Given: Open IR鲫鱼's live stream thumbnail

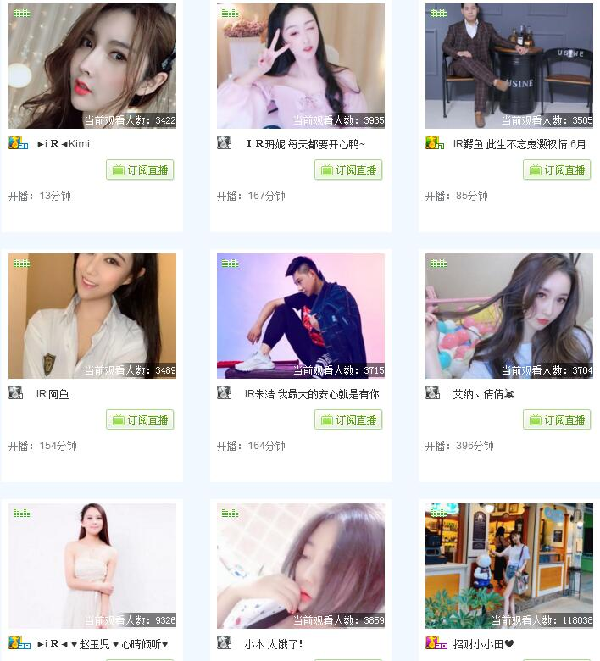Looking at the screenshot, I should tap(508, 66).
